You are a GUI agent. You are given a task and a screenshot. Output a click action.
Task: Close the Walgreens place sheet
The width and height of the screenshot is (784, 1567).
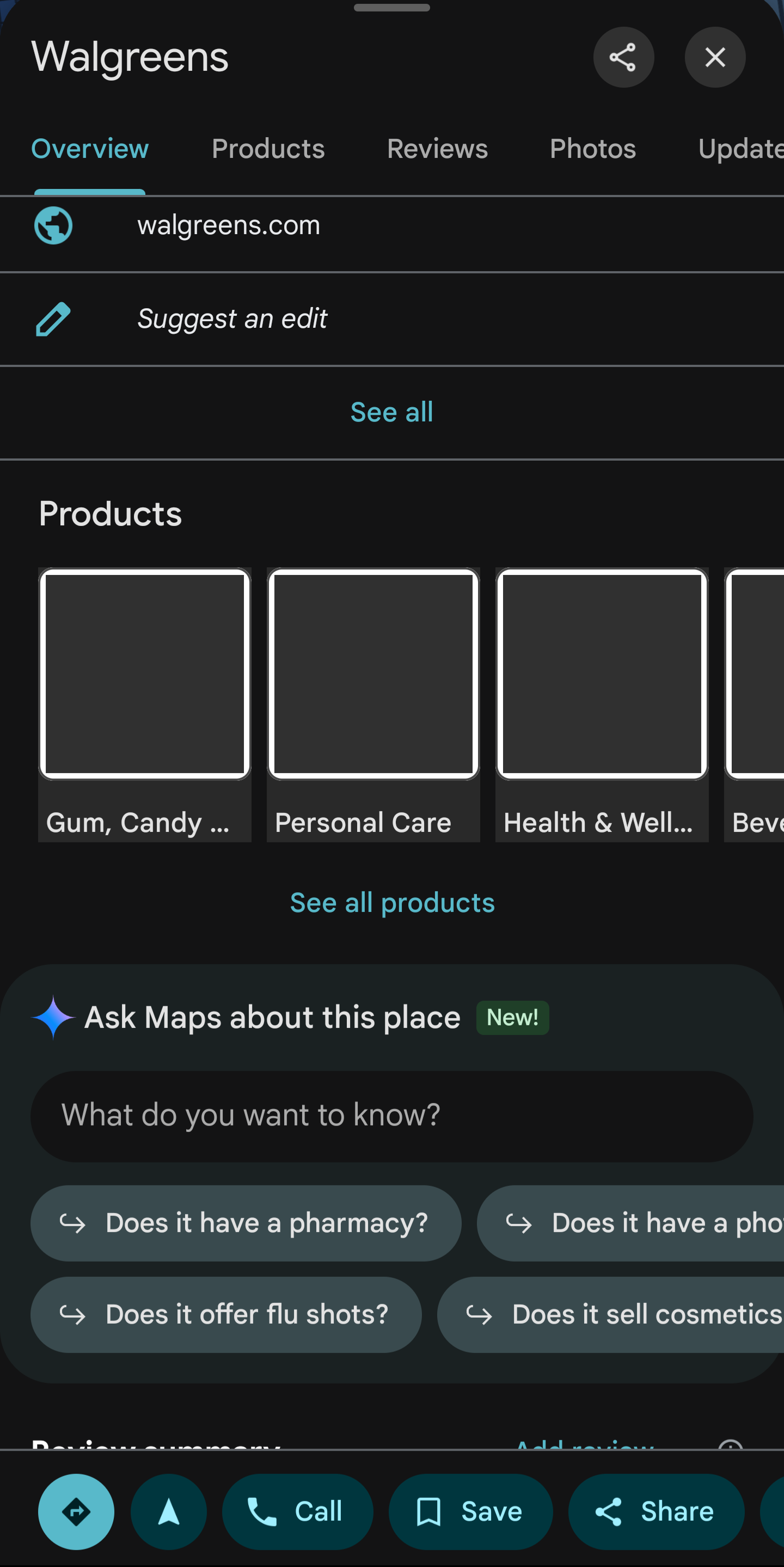click(x=715, y=57)
